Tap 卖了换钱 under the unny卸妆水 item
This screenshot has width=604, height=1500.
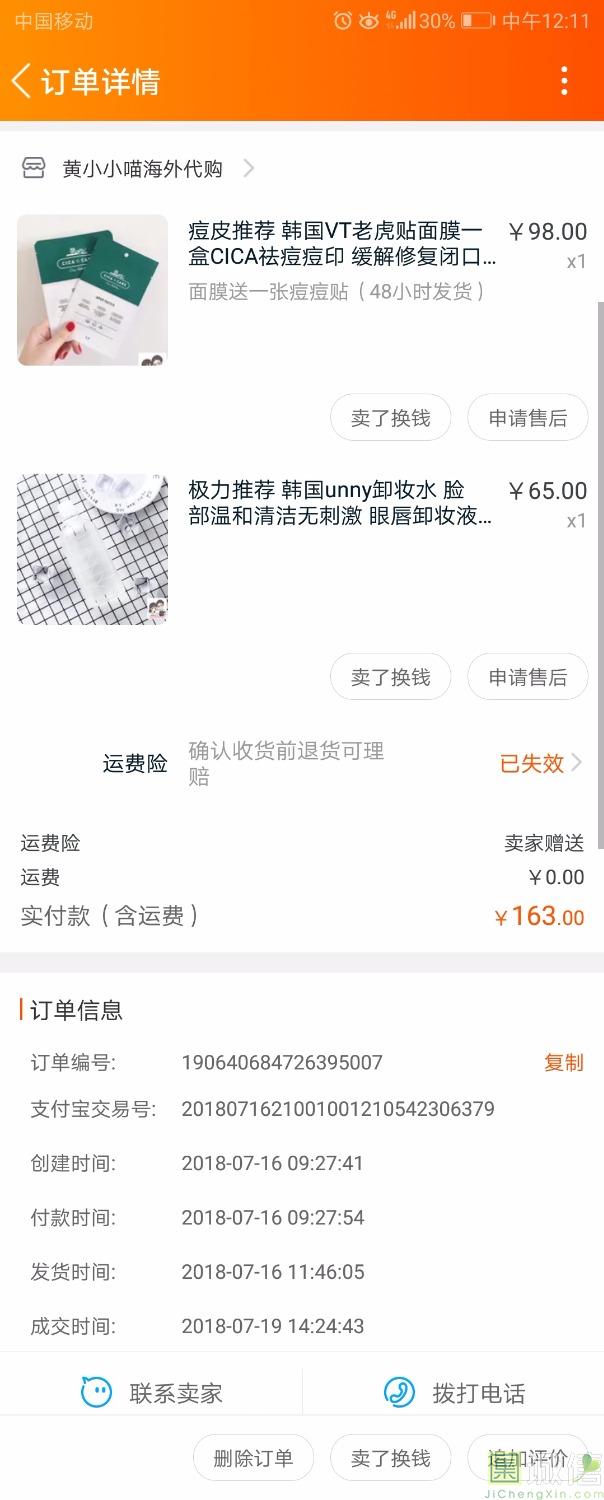[x=390, y=677]
